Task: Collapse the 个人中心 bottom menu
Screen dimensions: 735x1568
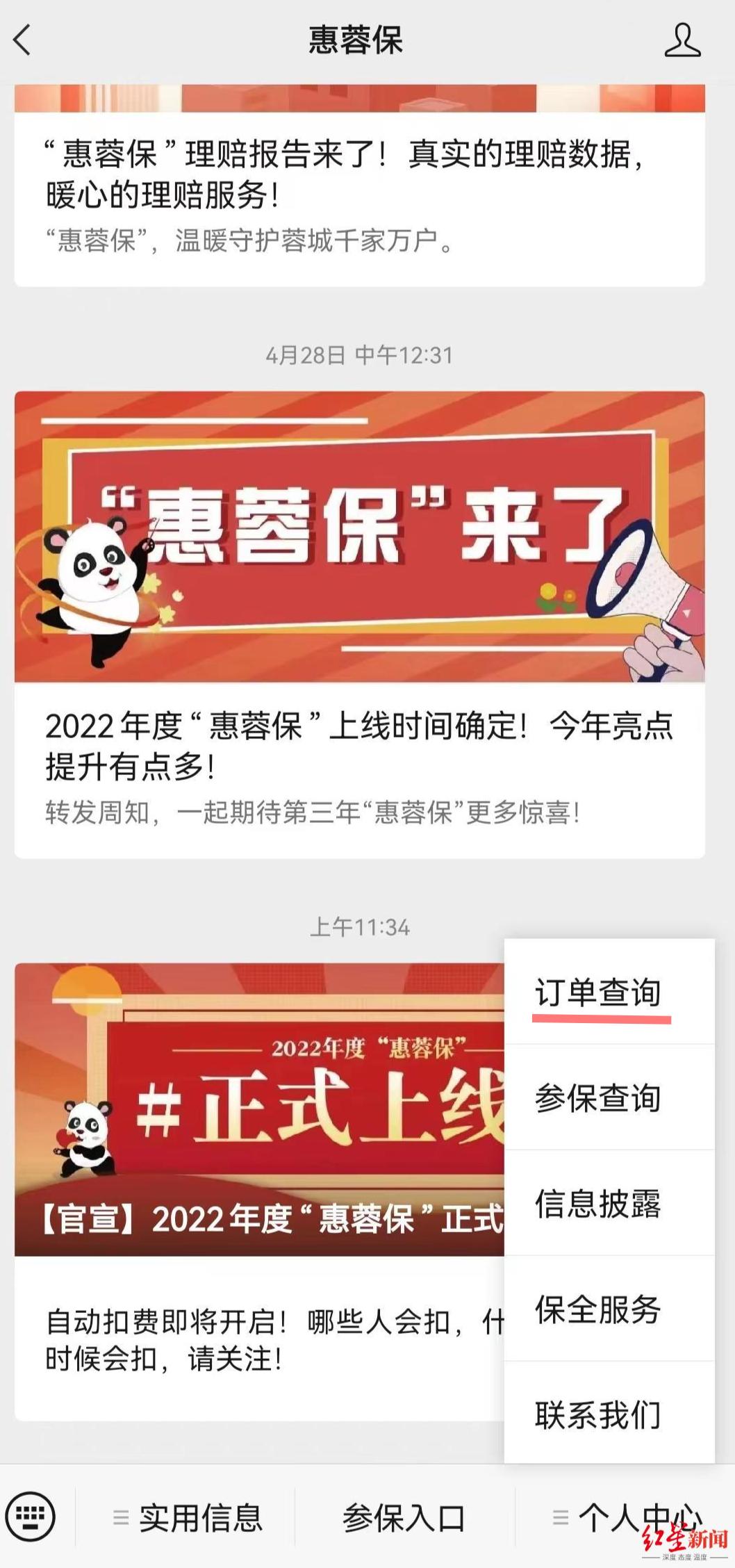Action: (x=625, y=1518)
